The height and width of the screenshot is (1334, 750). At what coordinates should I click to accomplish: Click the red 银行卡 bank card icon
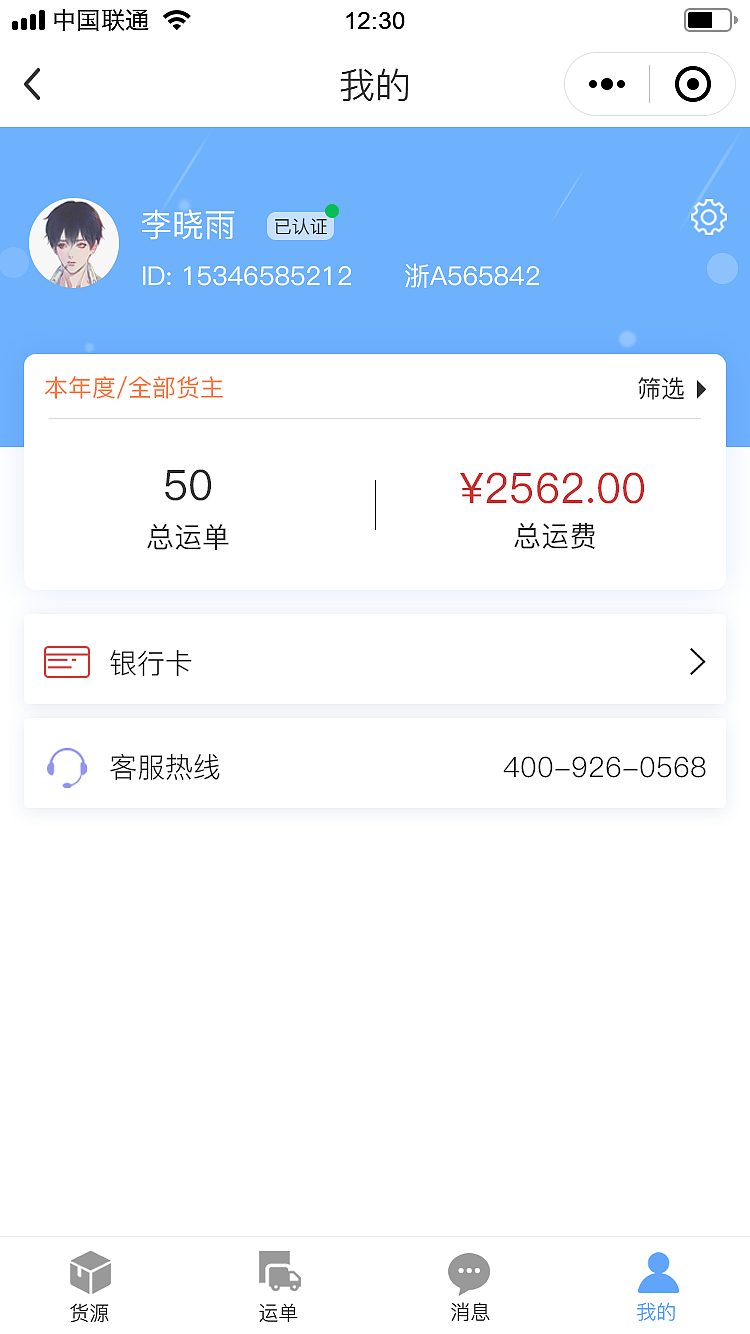click(x=67, y=661)
